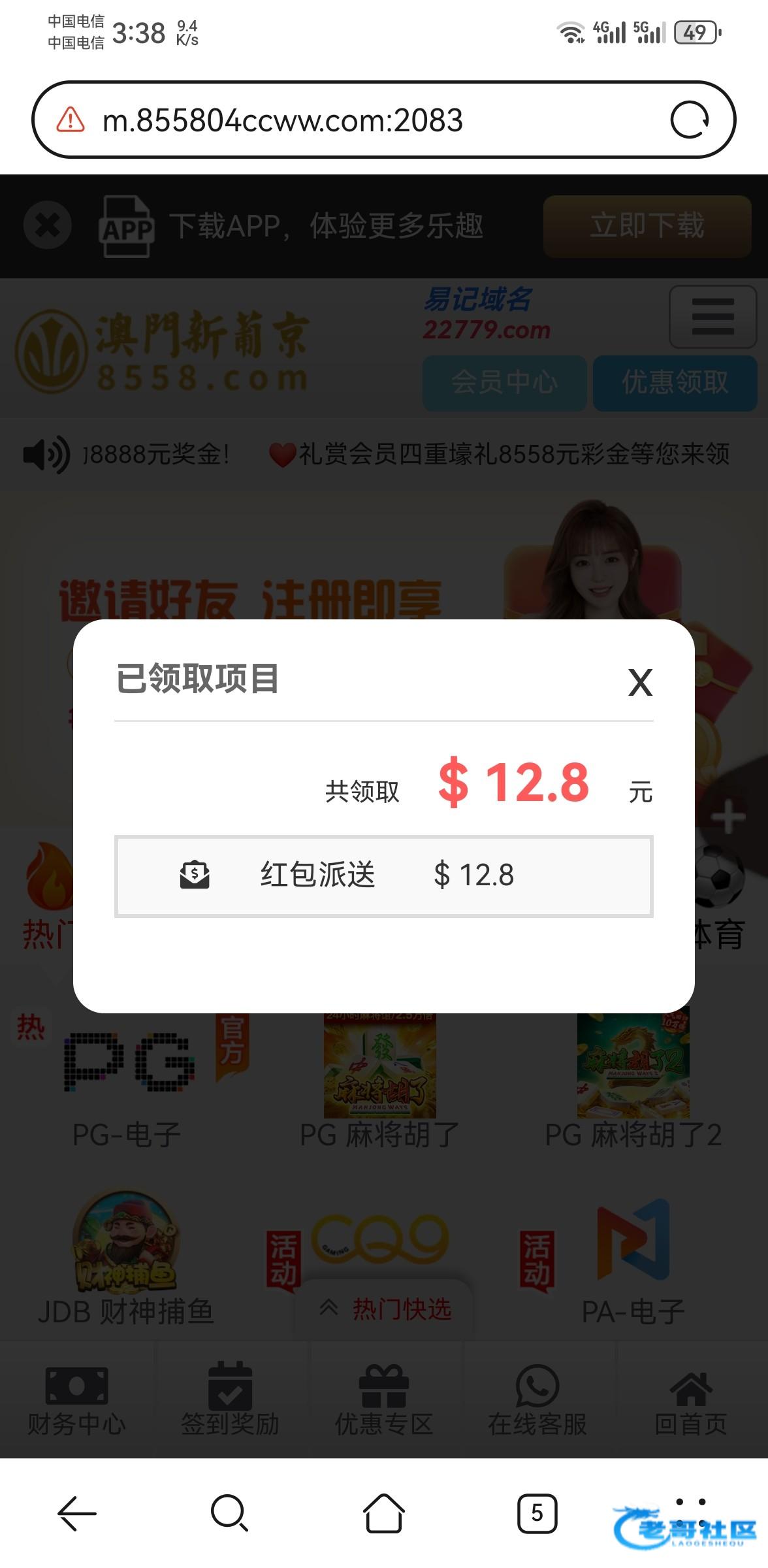Open 会员中心
This screenshot has width=768, height=1568.
click(x=504, y=382)
